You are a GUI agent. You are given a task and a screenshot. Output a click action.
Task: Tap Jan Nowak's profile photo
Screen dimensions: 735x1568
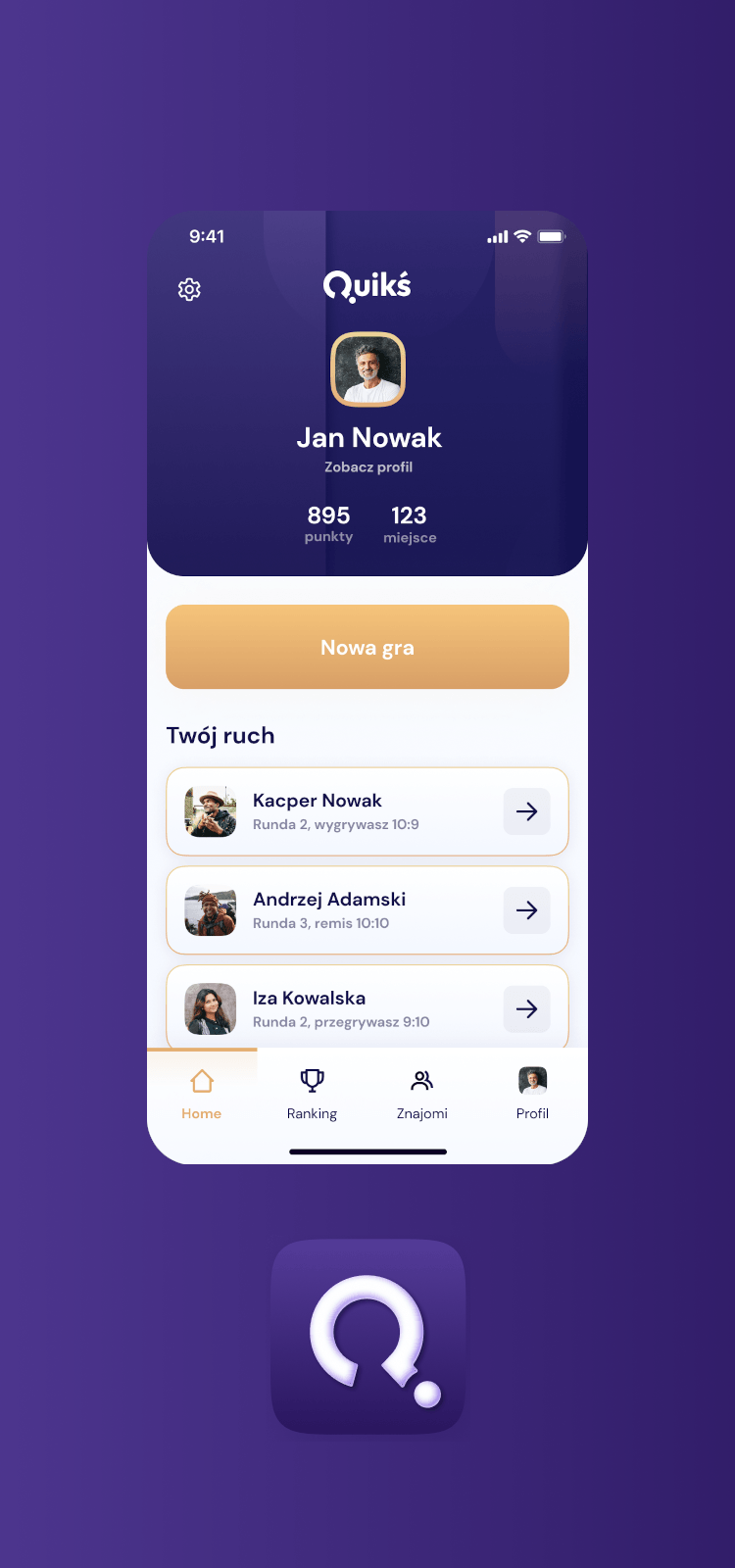(367, 369)
